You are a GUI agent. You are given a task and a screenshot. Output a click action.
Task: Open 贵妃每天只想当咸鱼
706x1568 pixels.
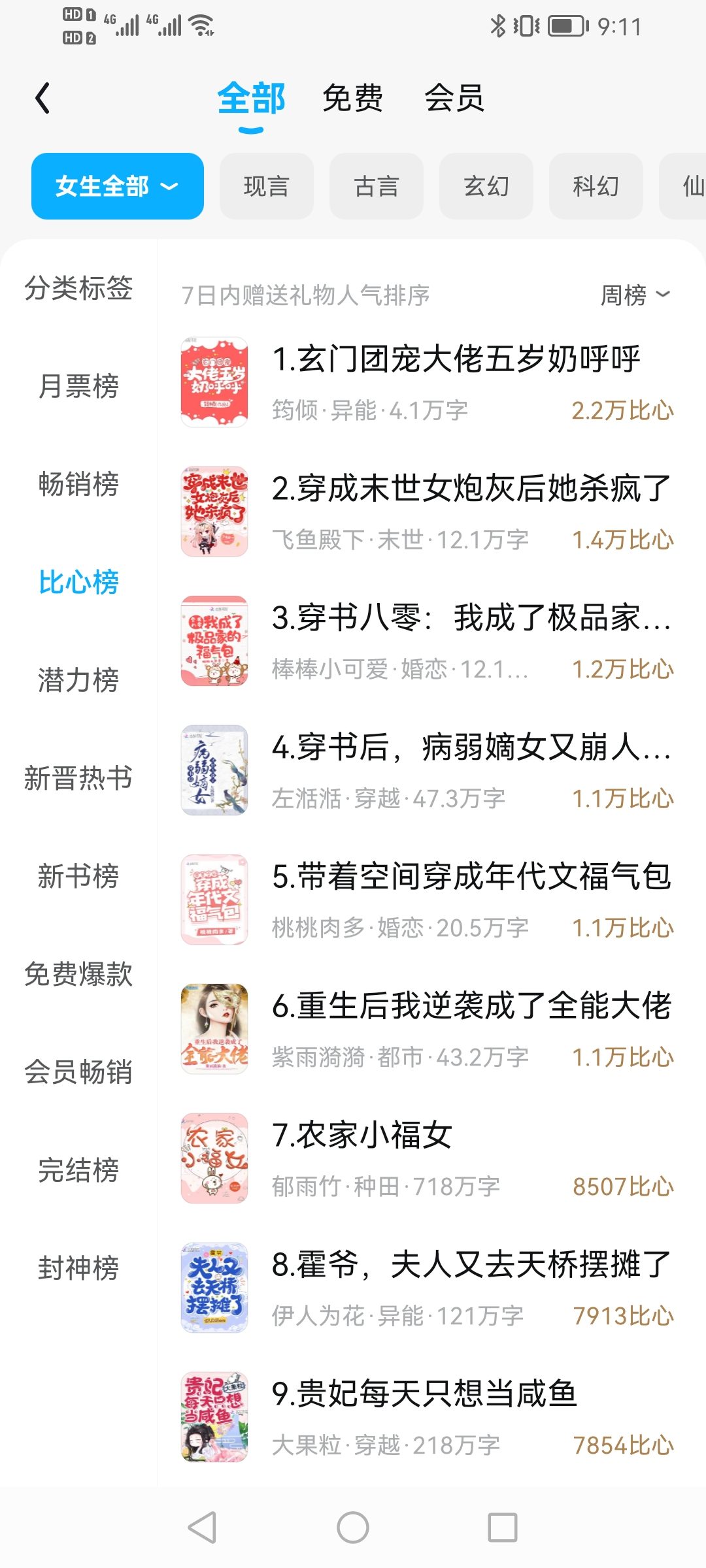[x=424, y=1394]
